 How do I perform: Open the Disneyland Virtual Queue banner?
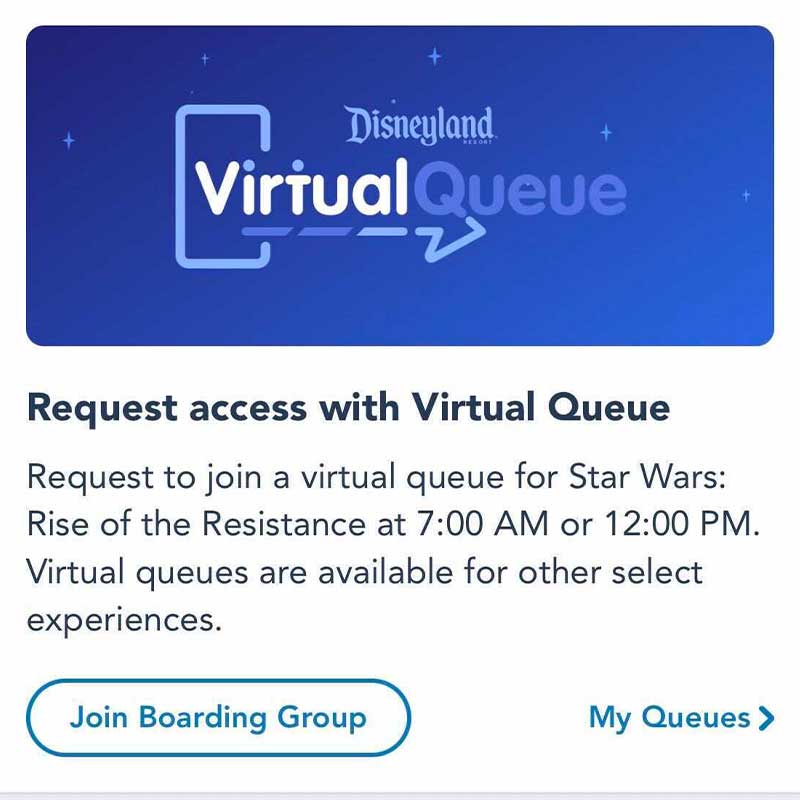(x=400, y=186)
